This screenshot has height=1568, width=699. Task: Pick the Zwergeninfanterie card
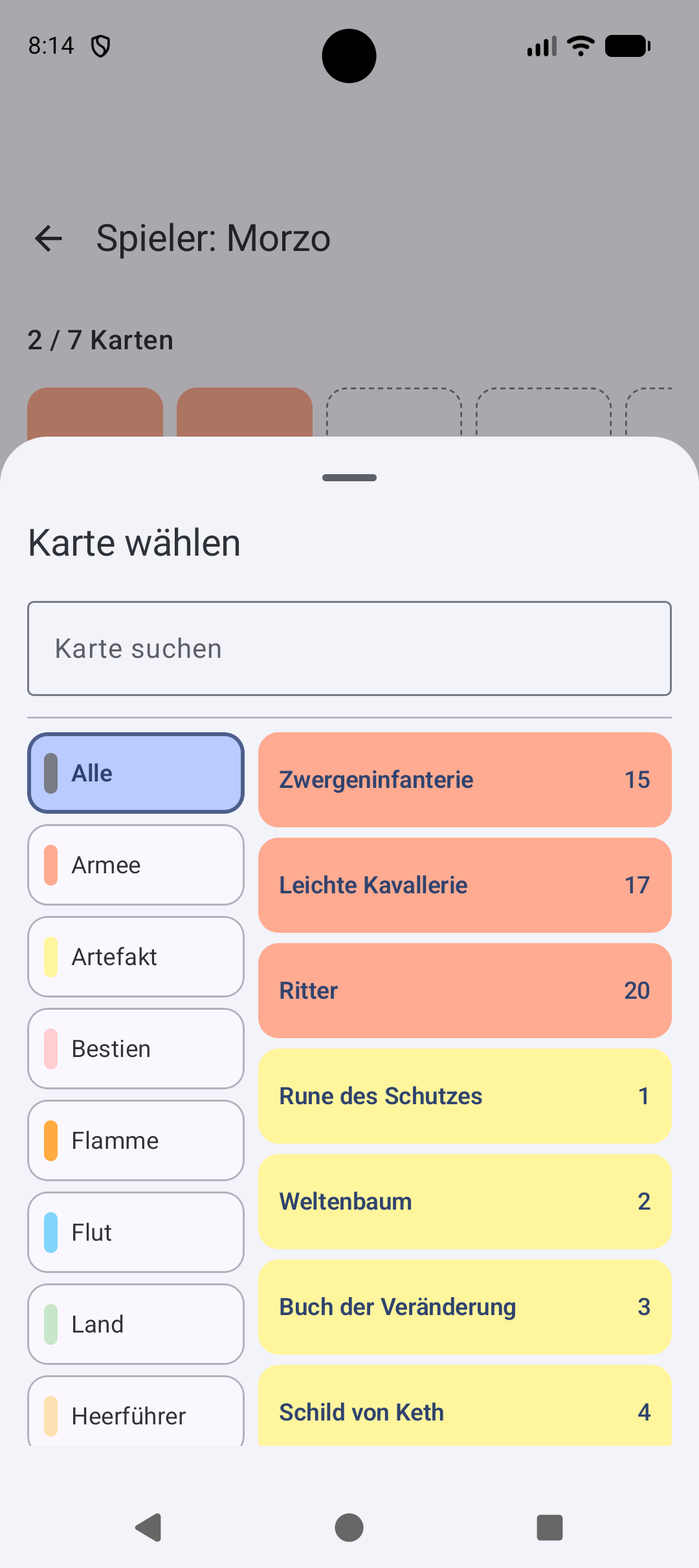465,779
